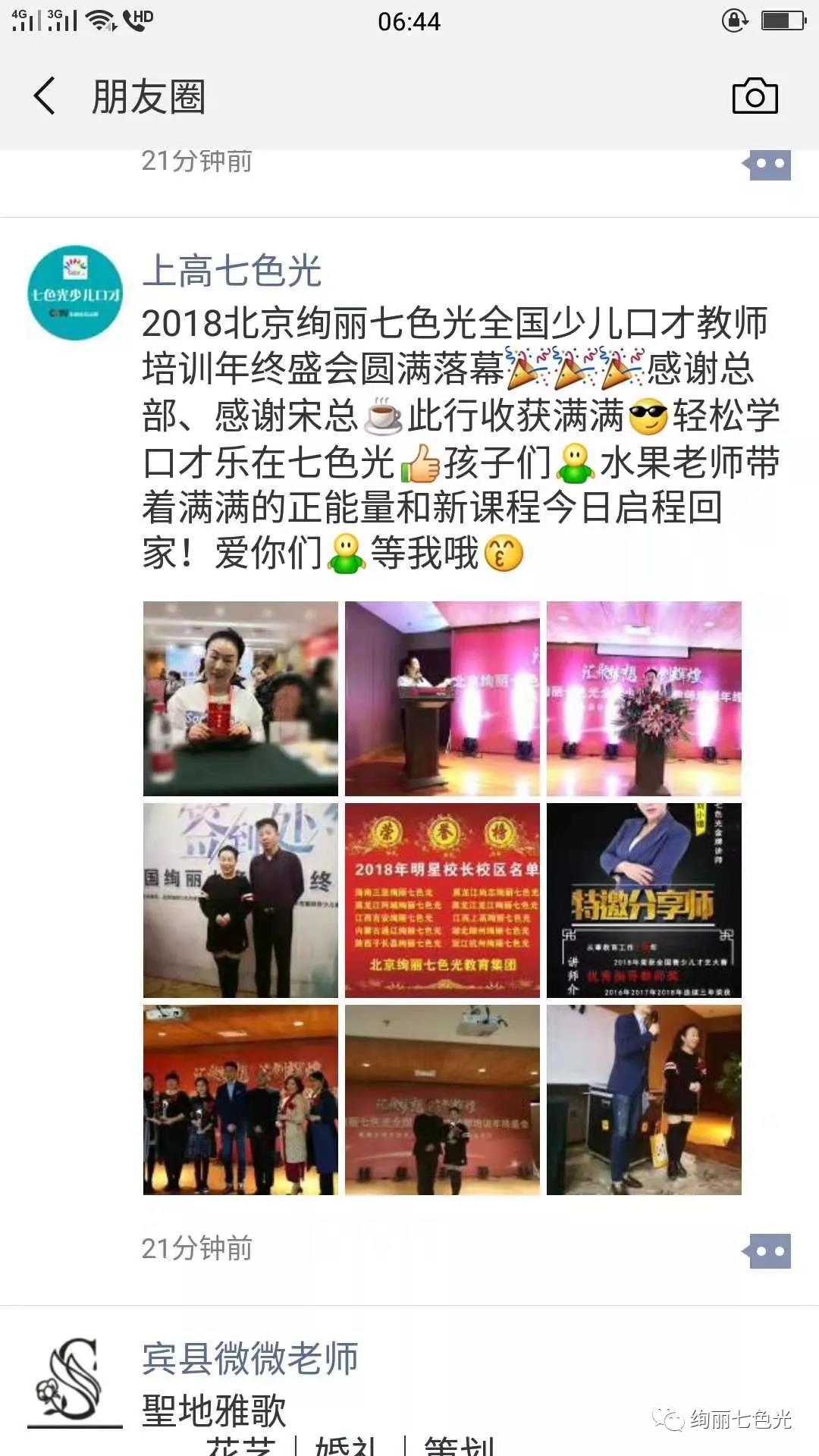Open 宾县微微老师 profile name

(x=250, y=1357)
